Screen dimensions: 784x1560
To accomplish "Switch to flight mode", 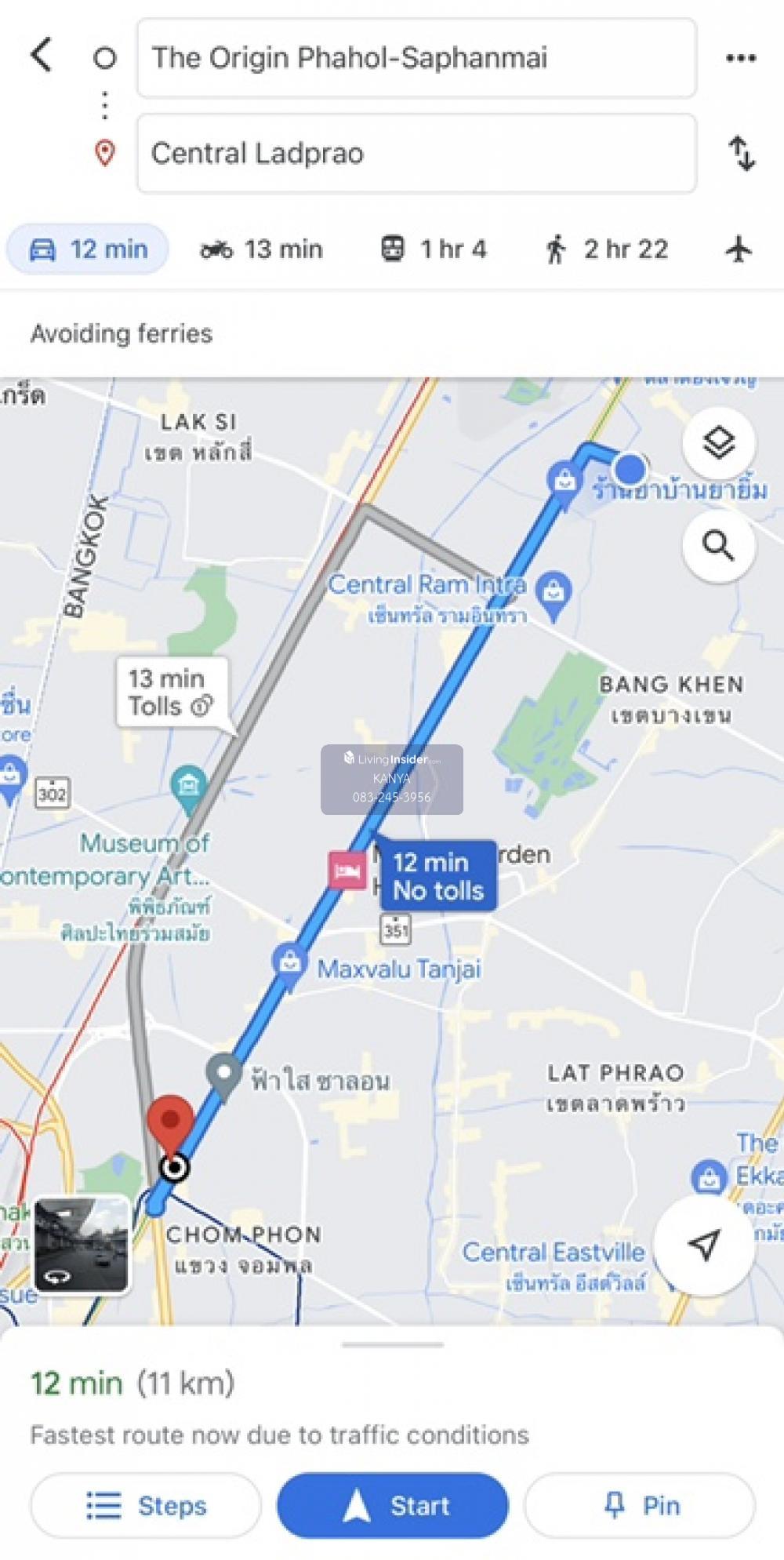I will [x=738, y=249].
